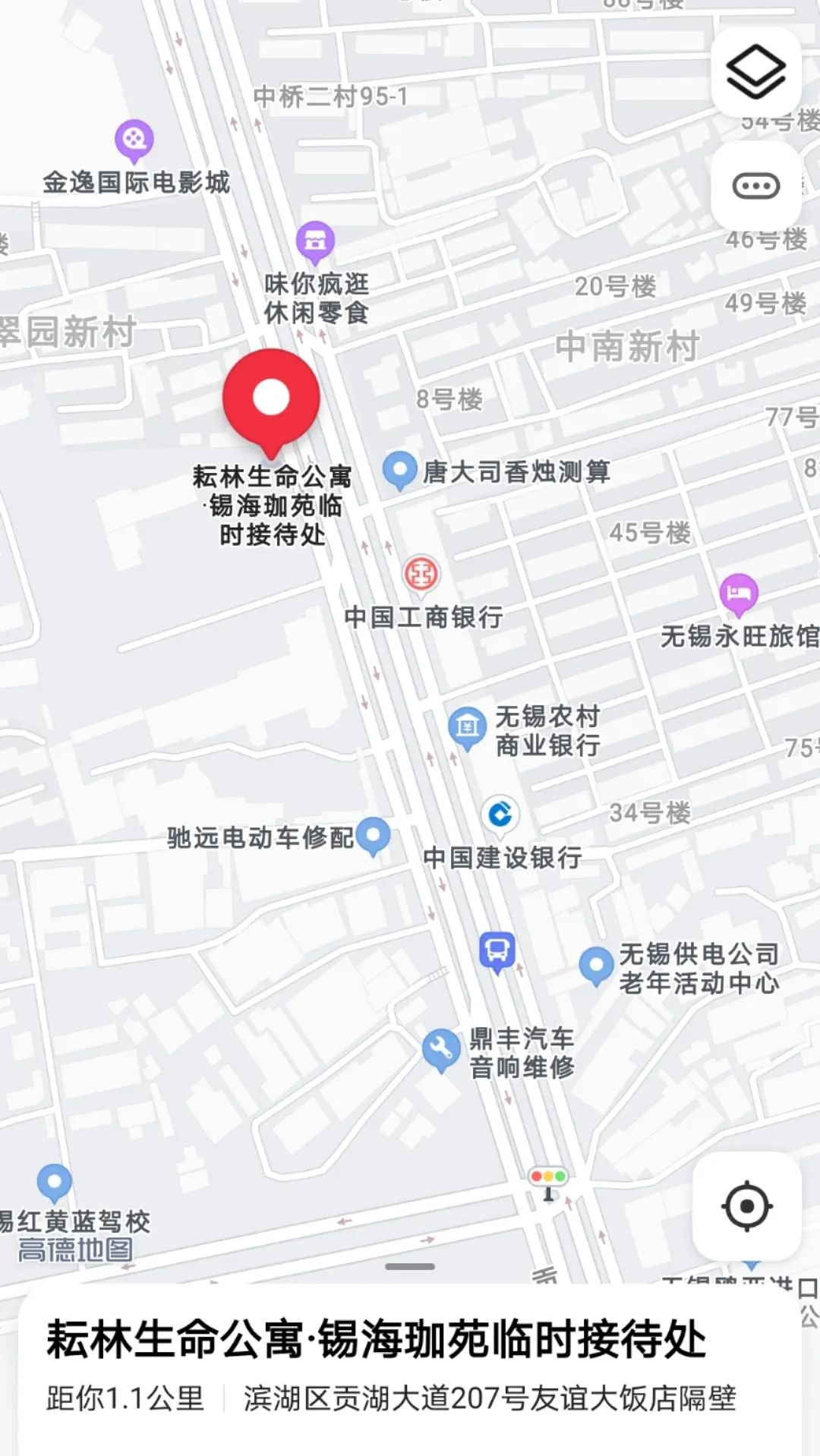The width and height of the screenshot is (820, 1456).
Task: Select the bus stop marker
Action: coord(497,950)
